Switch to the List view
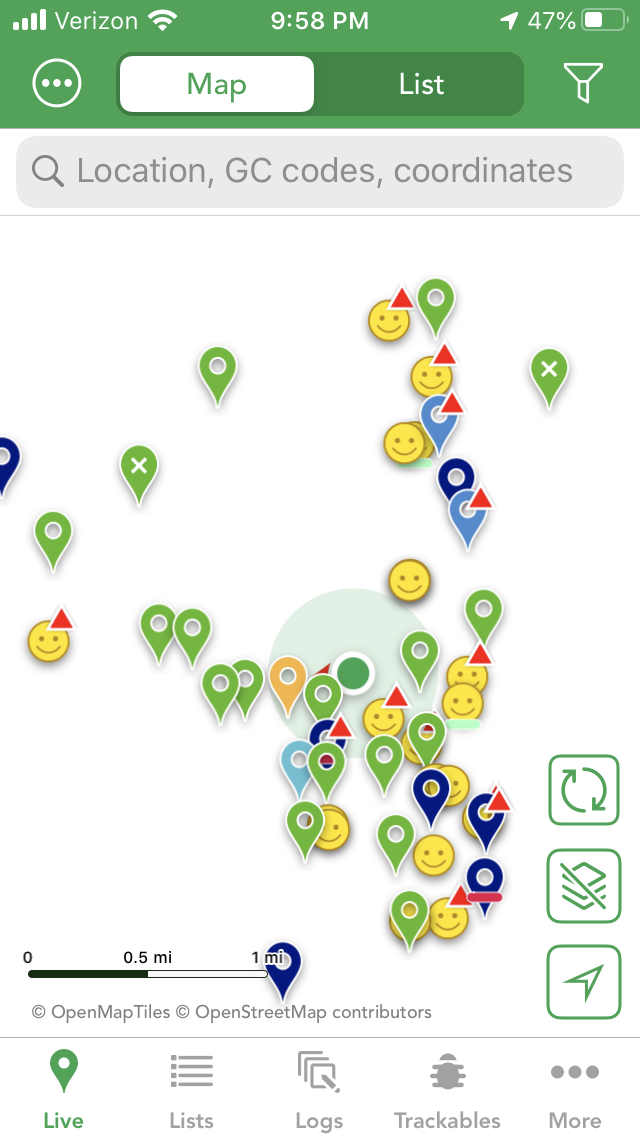Viewport: 640px width, 1136px height. click(x=421, y=84)
